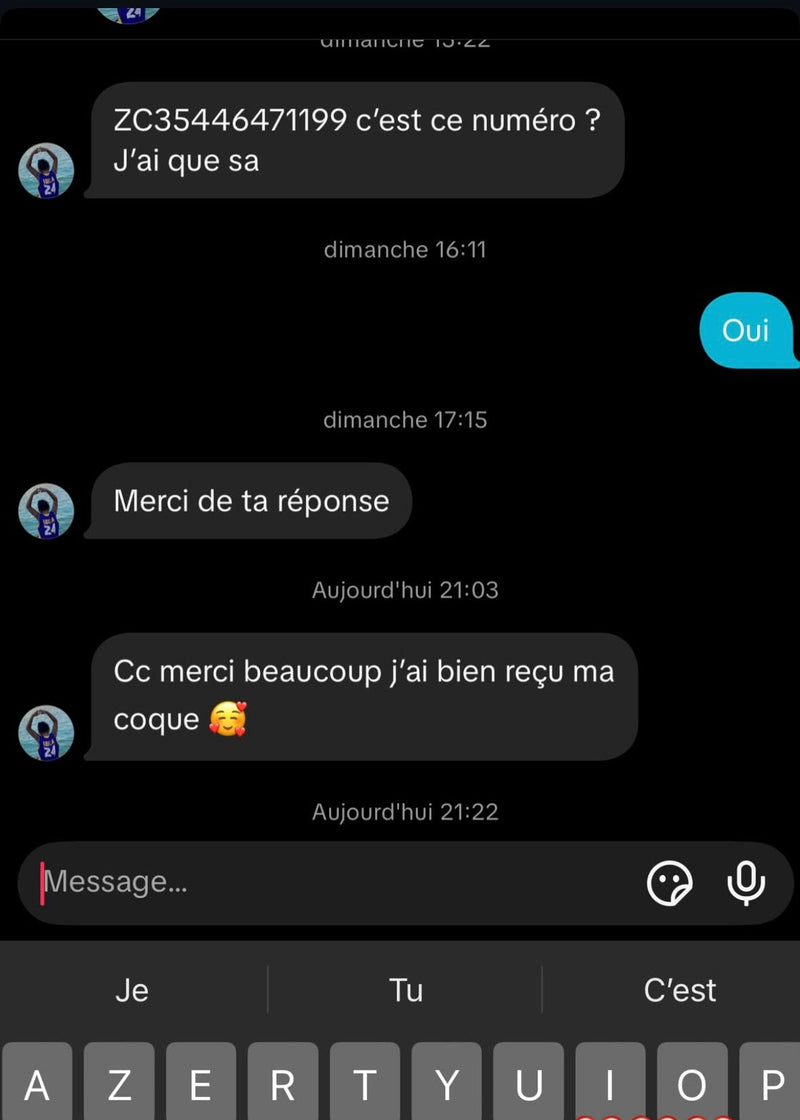The height and width of the screenshot is (1120, 800).
Task: Tap the "Merci de ta réponse" message bubble
Action: pos(250,501)
